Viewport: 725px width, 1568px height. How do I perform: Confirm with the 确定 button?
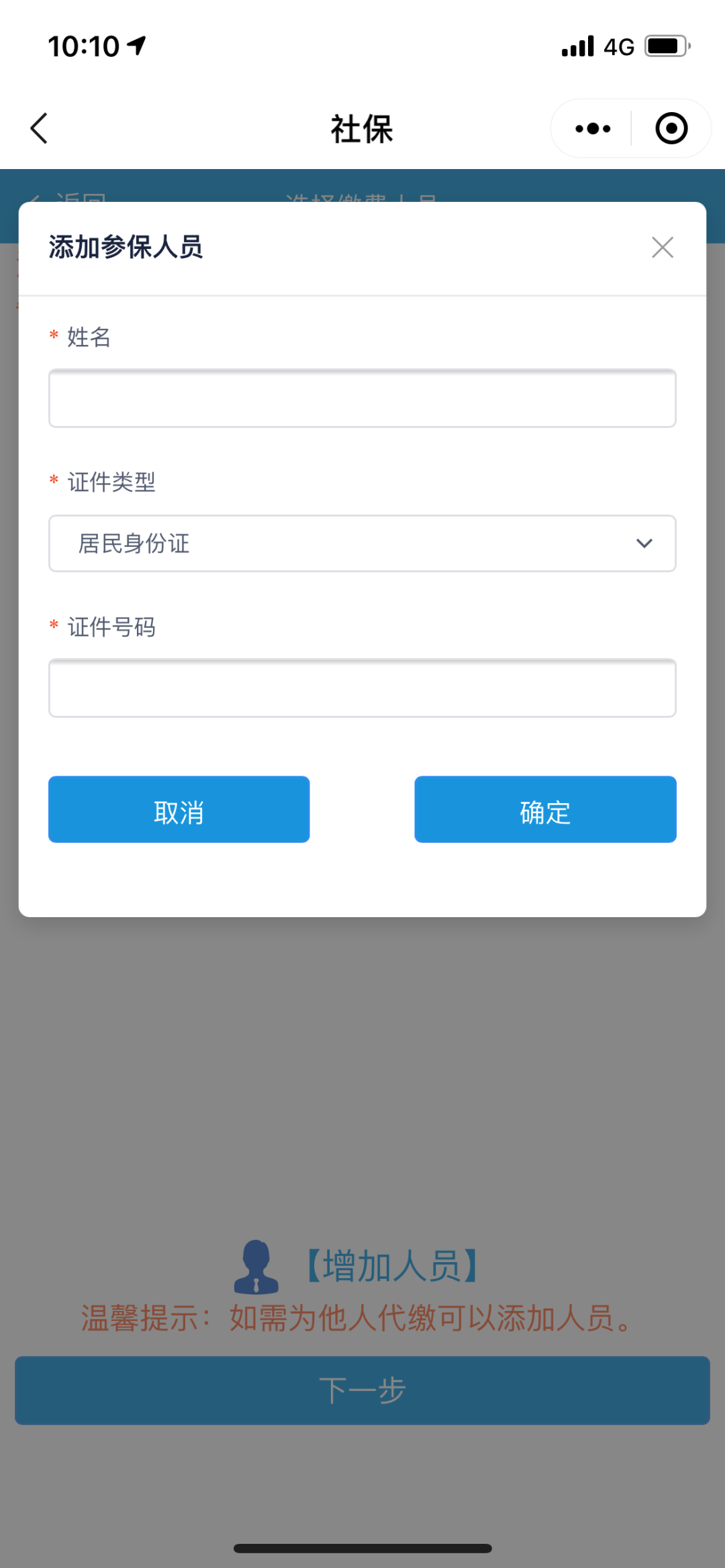pos(545,809)
